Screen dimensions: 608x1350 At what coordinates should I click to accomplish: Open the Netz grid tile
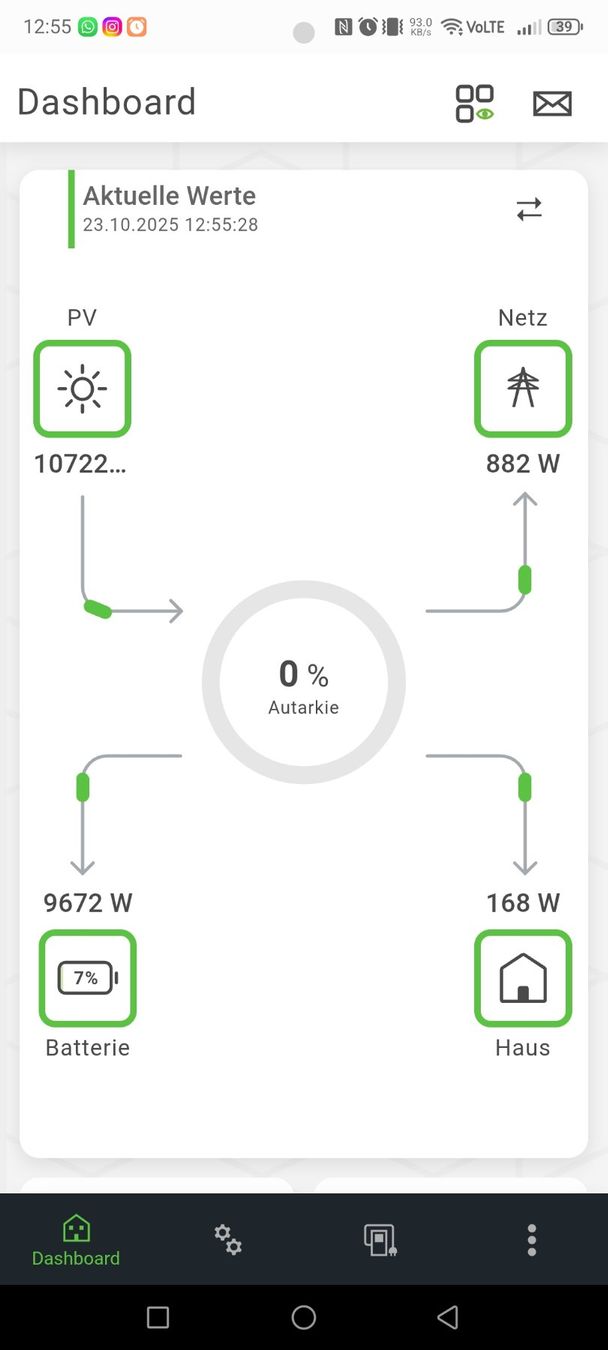point(523,389)
